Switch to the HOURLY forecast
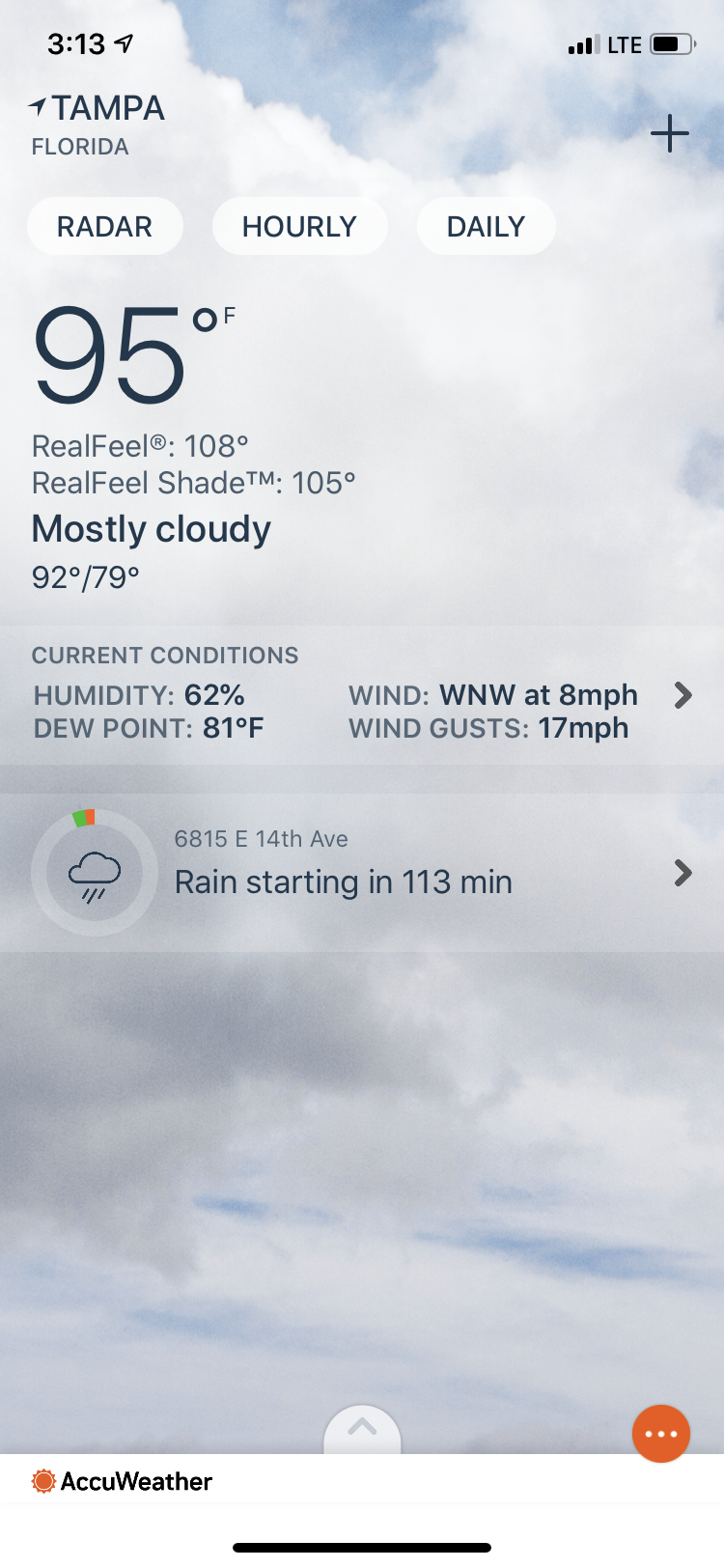Screen dimensions: 724x1568 click(299, 227)
